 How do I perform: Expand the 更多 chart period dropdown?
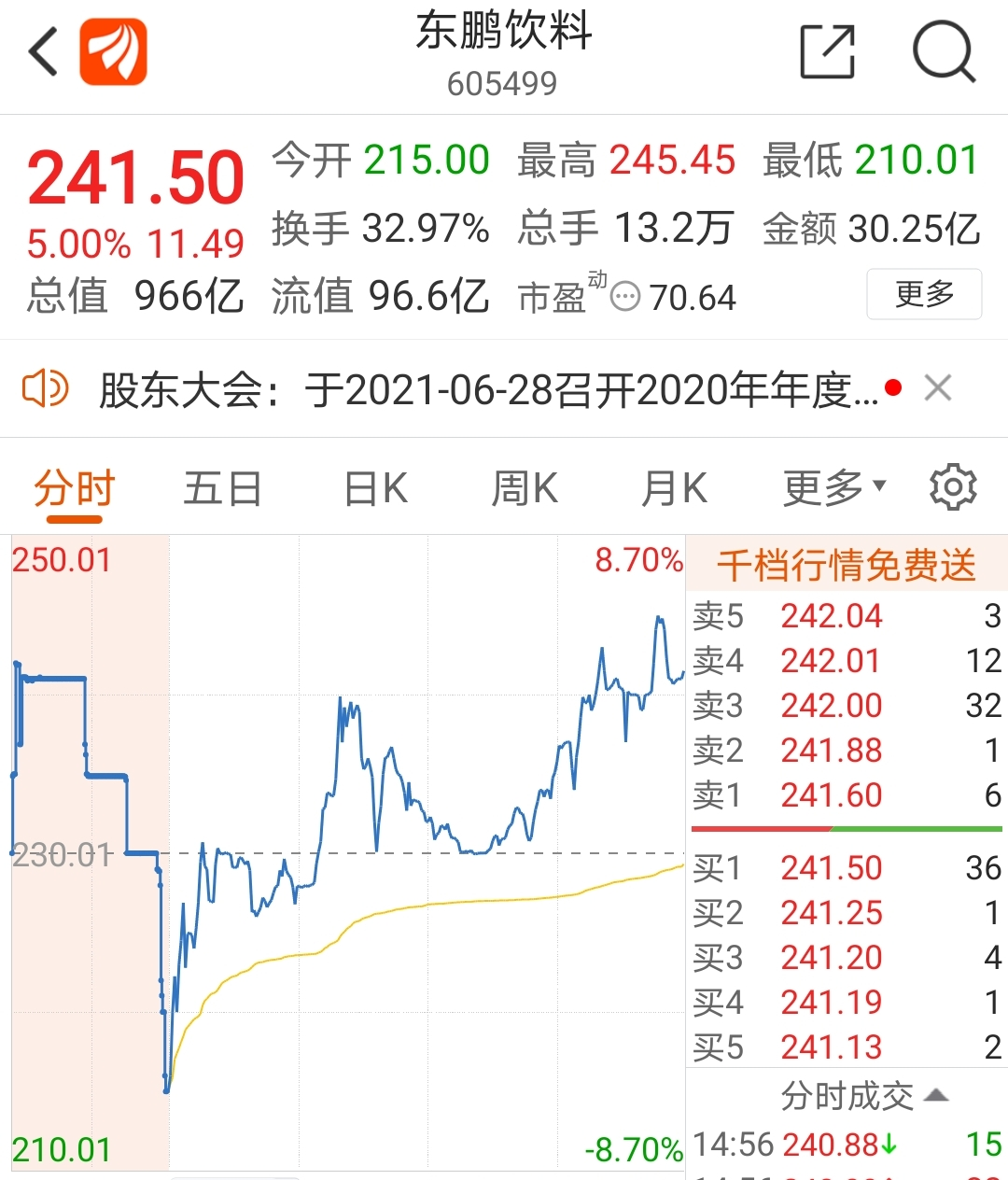point(833,487)
